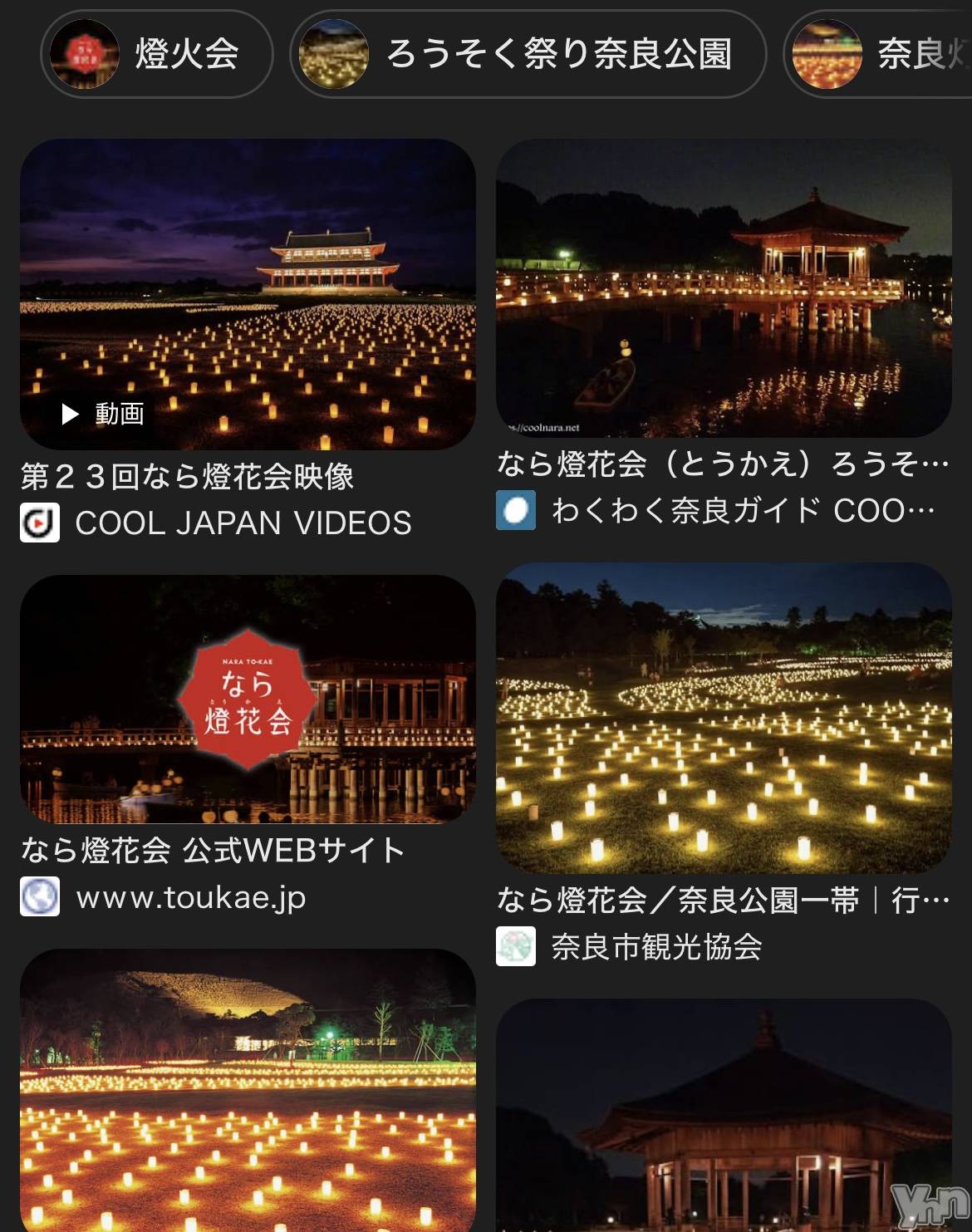Open the 第２３回なら燈花会映像 result

[x=189, y=474]
